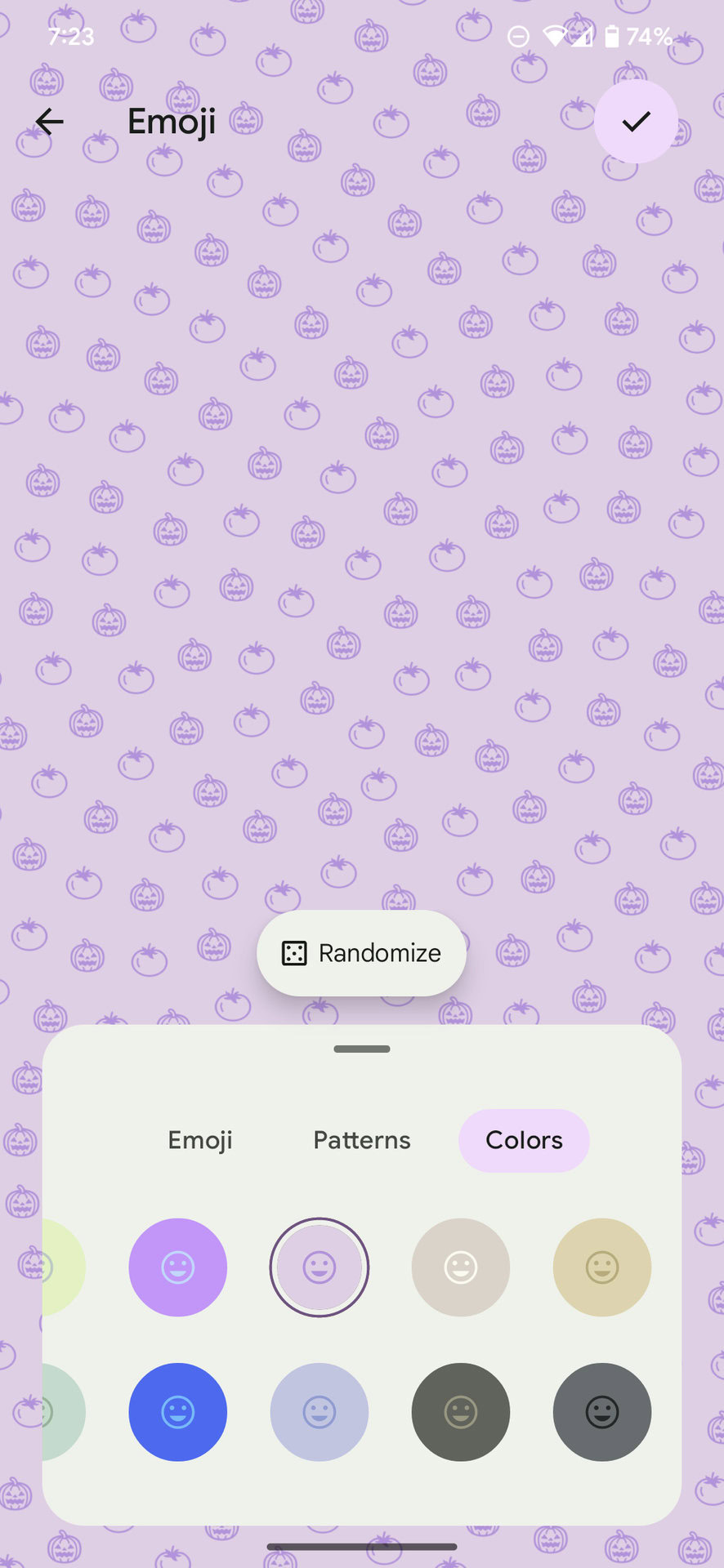Choose the vivid blue color swatch
The width and height of the screenshot is (724, 1568).
(x=178, y=1412)
